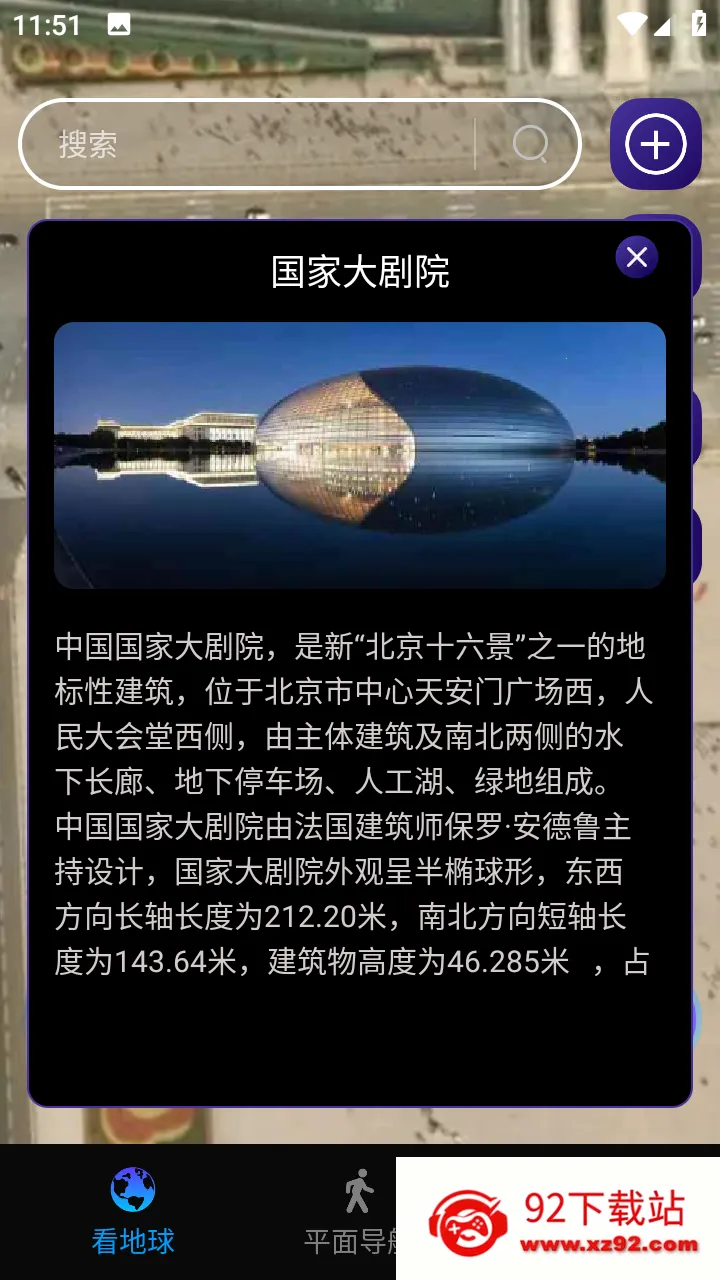
Task: Open the plus add button
Action: pyautogui.click(x=656, y=144)
